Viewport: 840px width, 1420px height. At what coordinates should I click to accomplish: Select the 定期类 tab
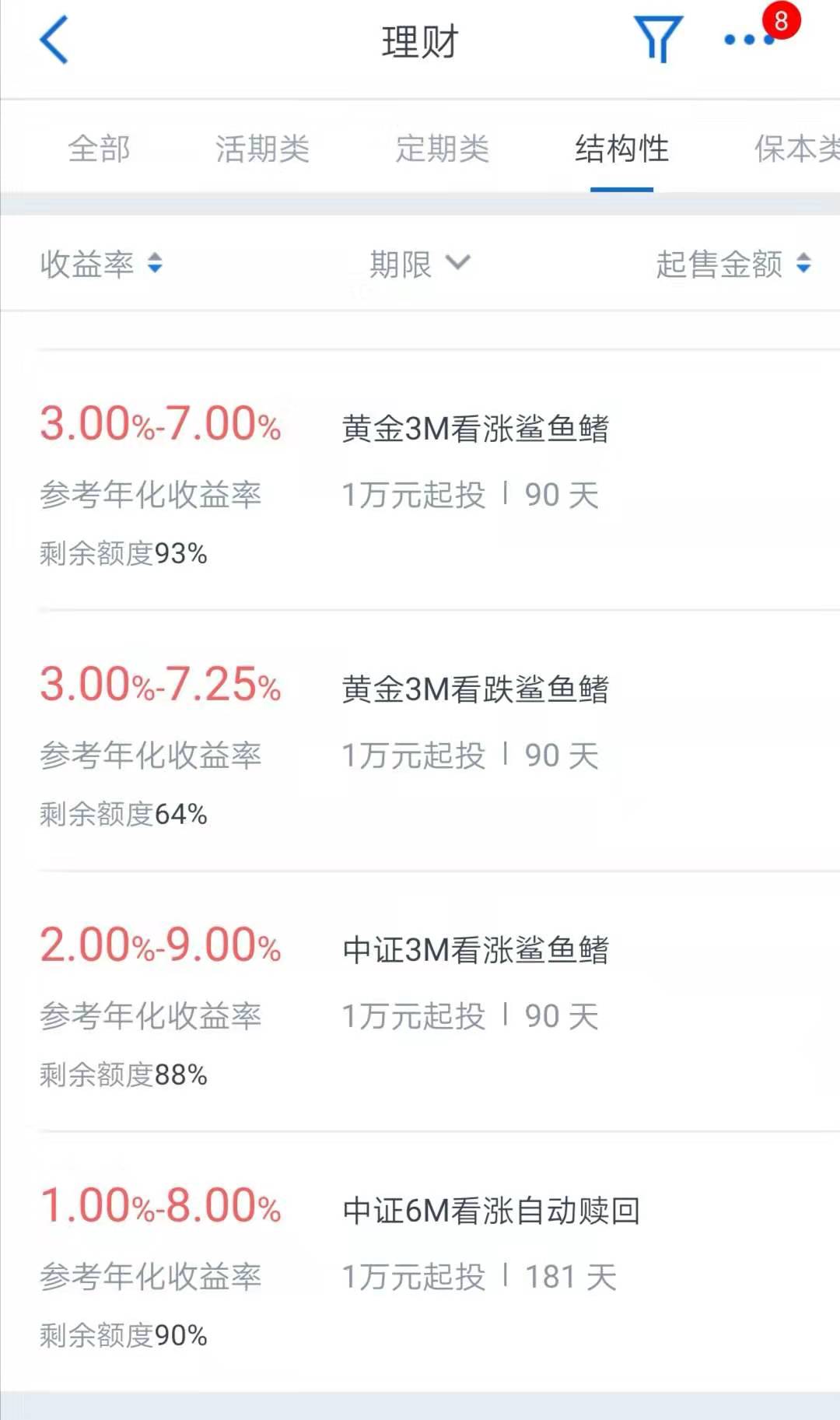click(443, 150)
